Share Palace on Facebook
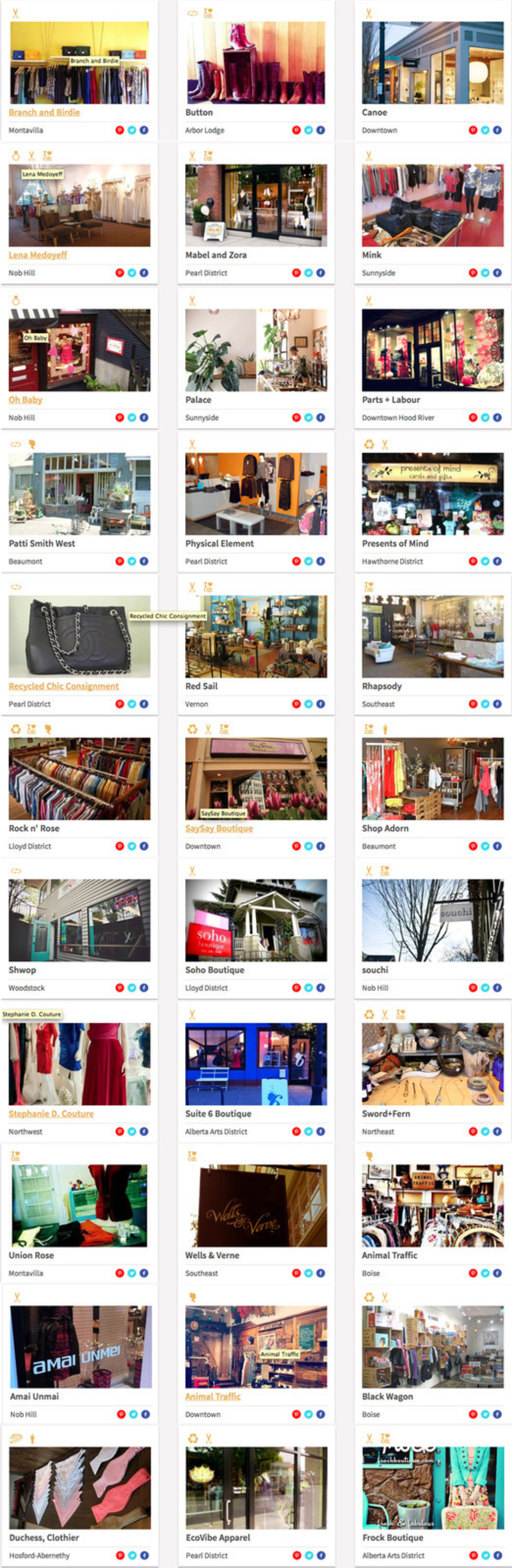This screenshot has height=1568, width=512. point(320,417)
